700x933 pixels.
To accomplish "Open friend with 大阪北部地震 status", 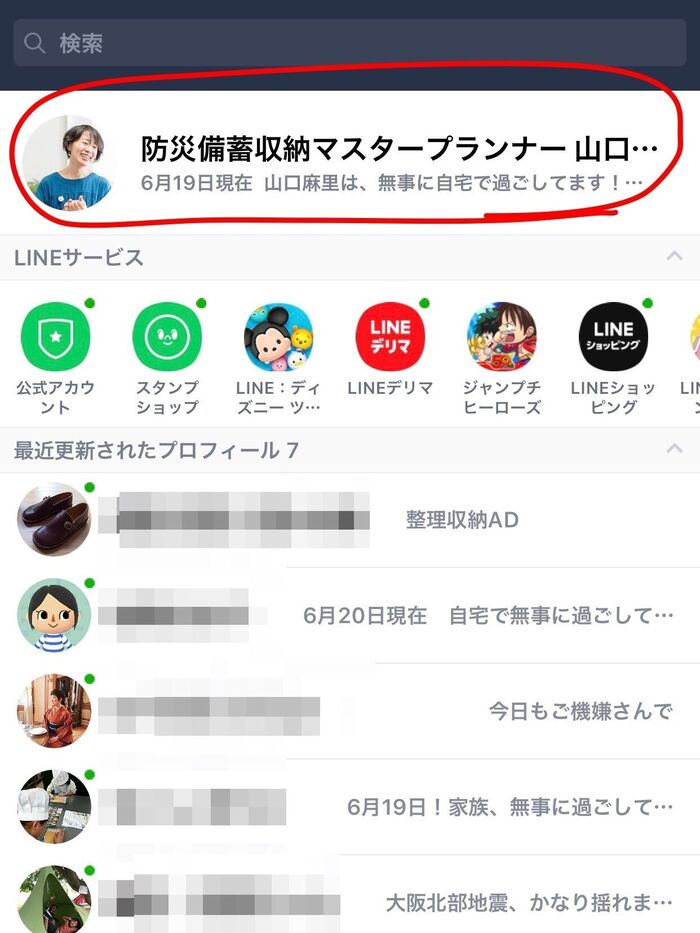I will 350,900.
